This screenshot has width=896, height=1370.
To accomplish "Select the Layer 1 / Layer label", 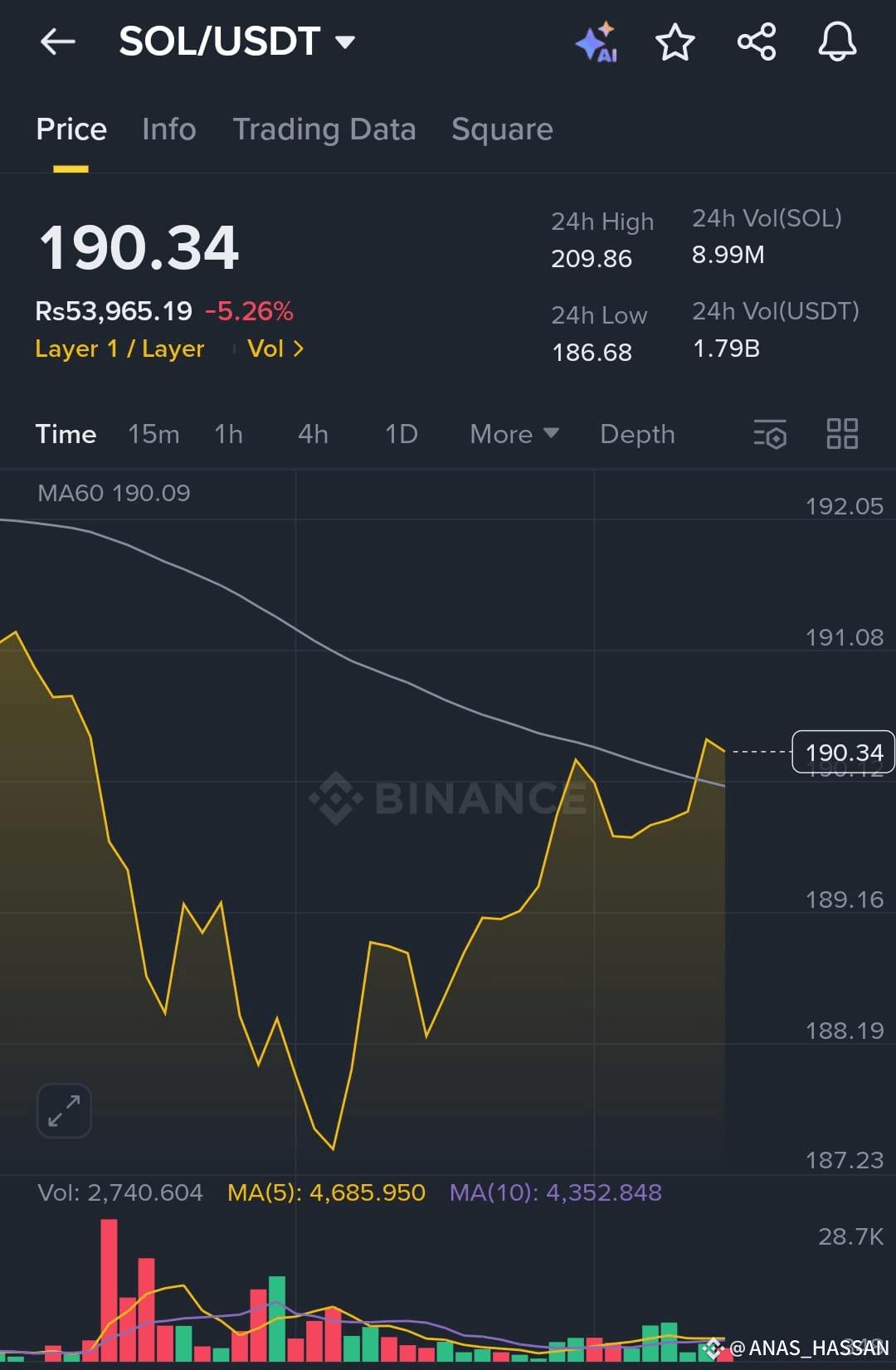I will point(119,349).
